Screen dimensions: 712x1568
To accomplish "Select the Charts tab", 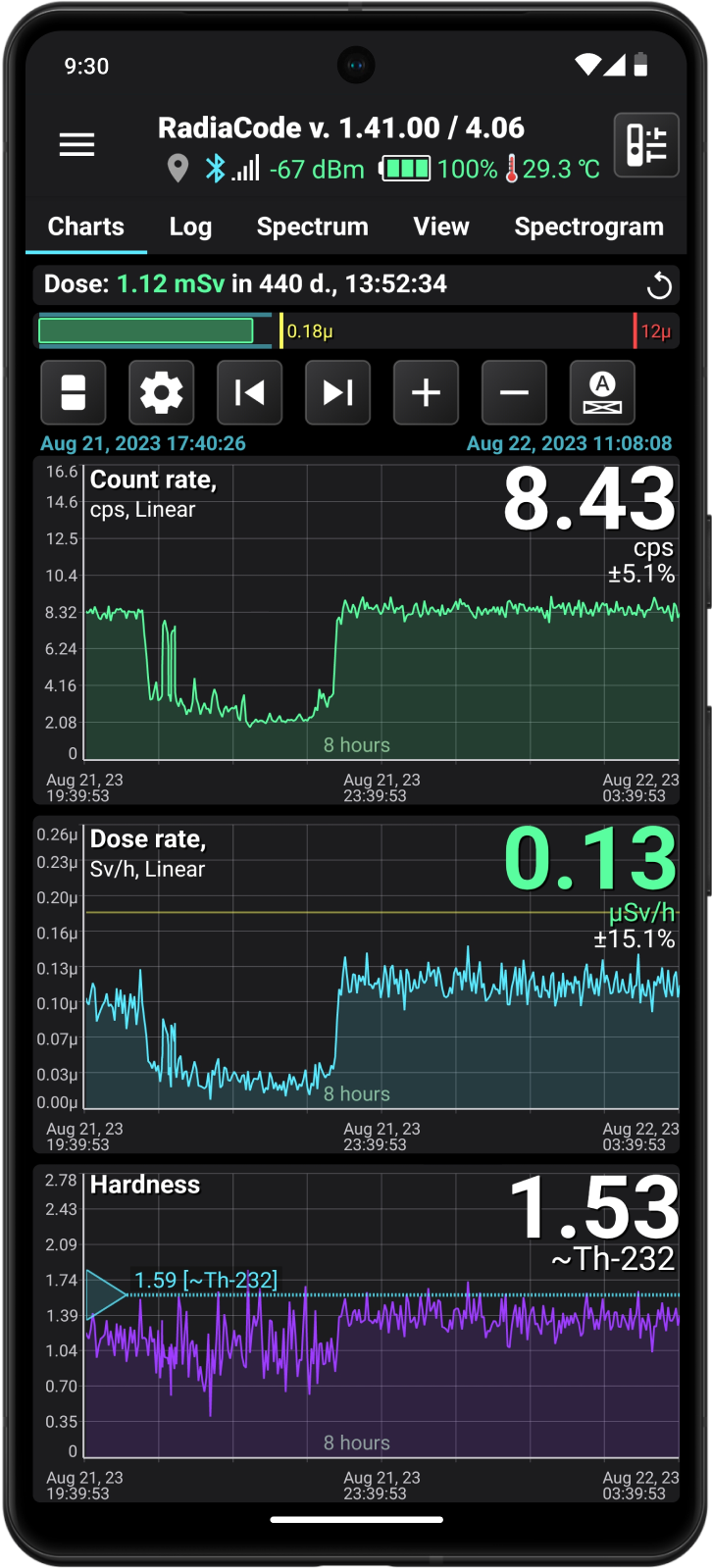I will coord(86,227).
